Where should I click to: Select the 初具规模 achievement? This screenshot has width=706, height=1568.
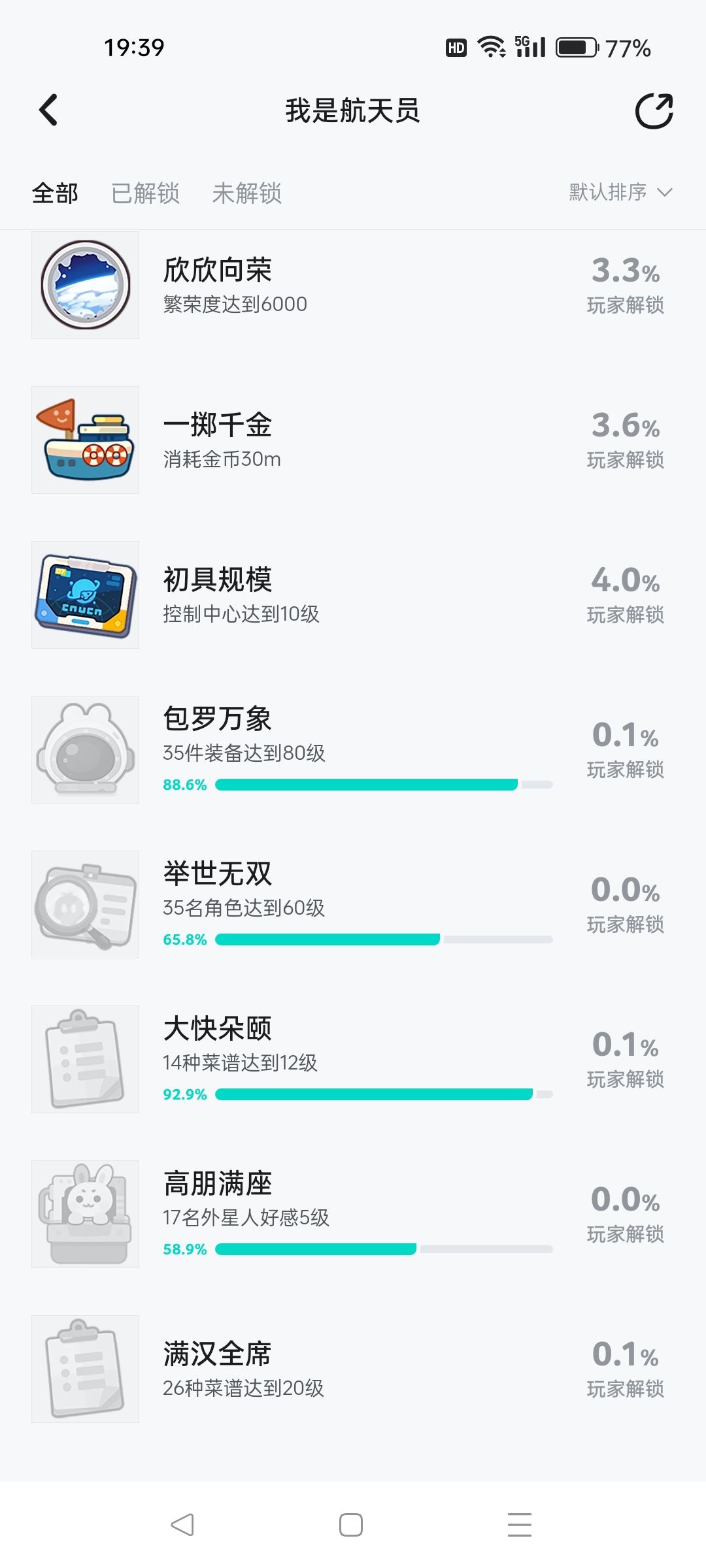click(x=353, y=595)
